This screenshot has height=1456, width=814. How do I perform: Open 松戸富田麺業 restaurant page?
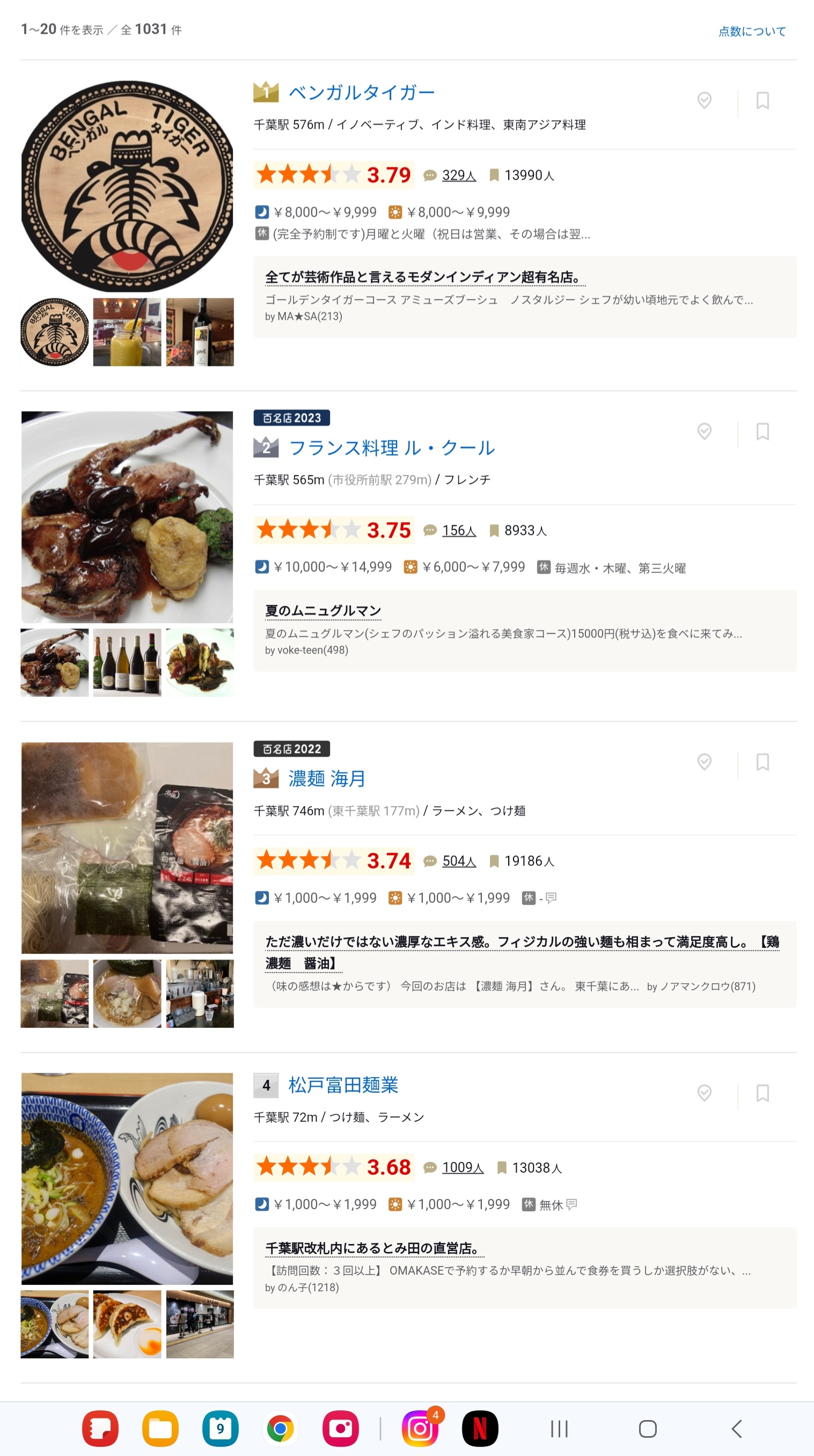pos(343,1085)
